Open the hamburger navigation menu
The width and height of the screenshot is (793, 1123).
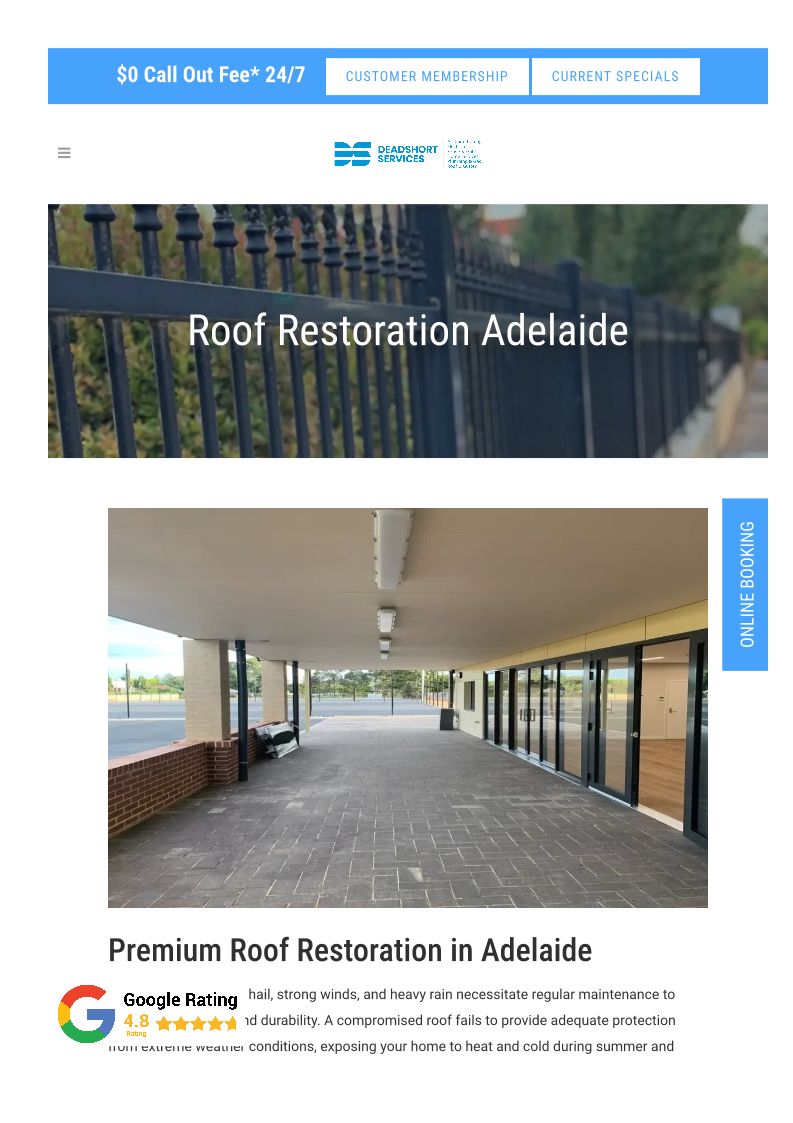click(x=64, y=153)
